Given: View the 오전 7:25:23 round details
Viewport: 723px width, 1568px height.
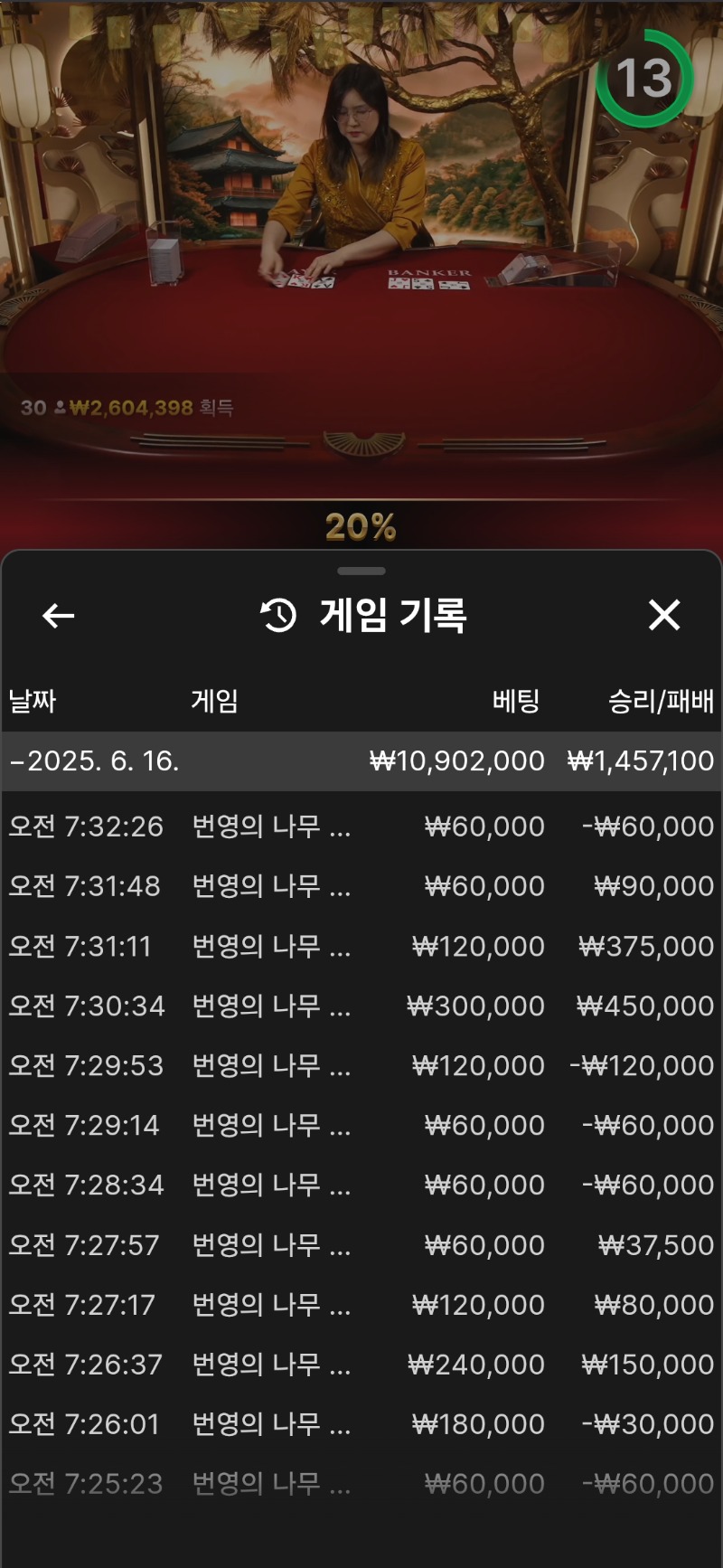Looking at the screenshot, I should click(x=361, y=1484).
